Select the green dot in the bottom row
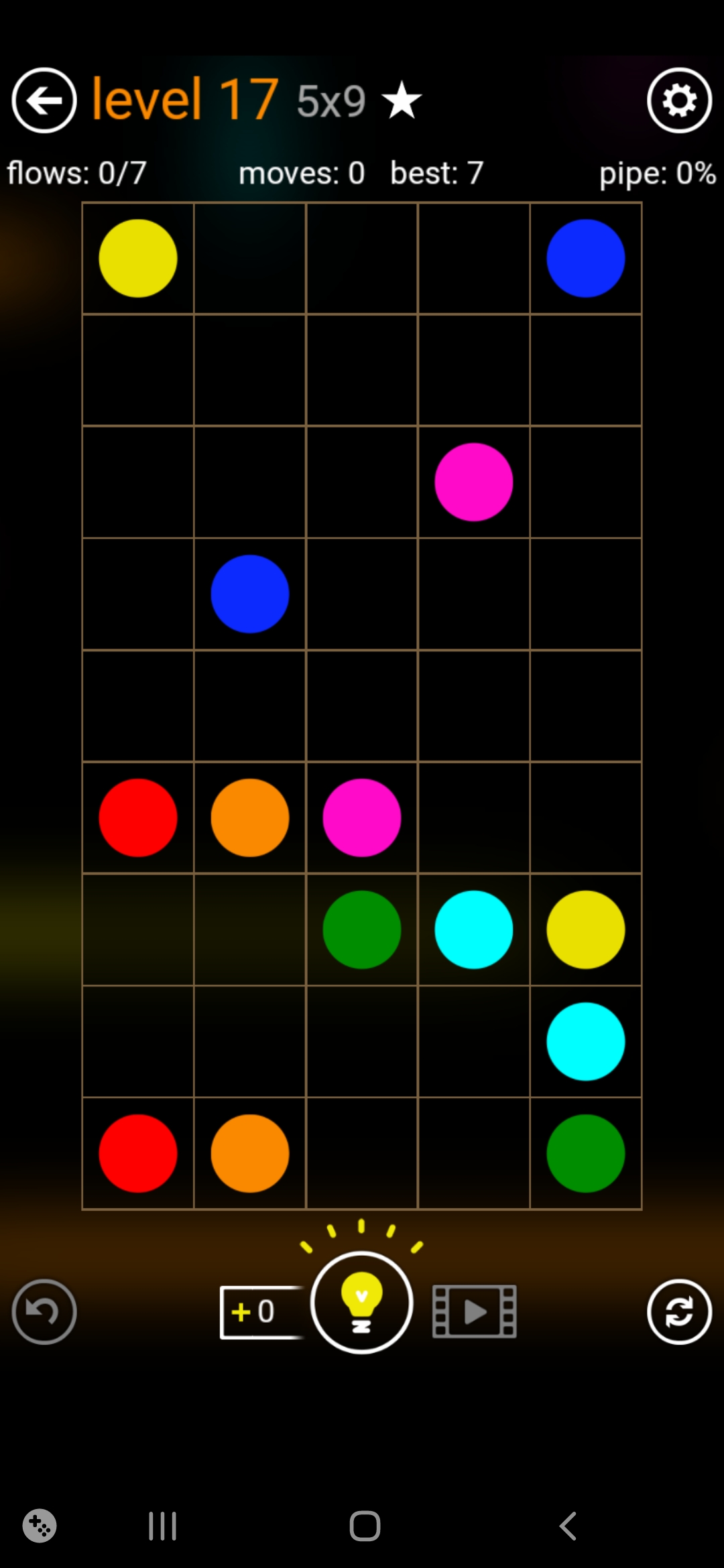 (x=585, y=1153)
